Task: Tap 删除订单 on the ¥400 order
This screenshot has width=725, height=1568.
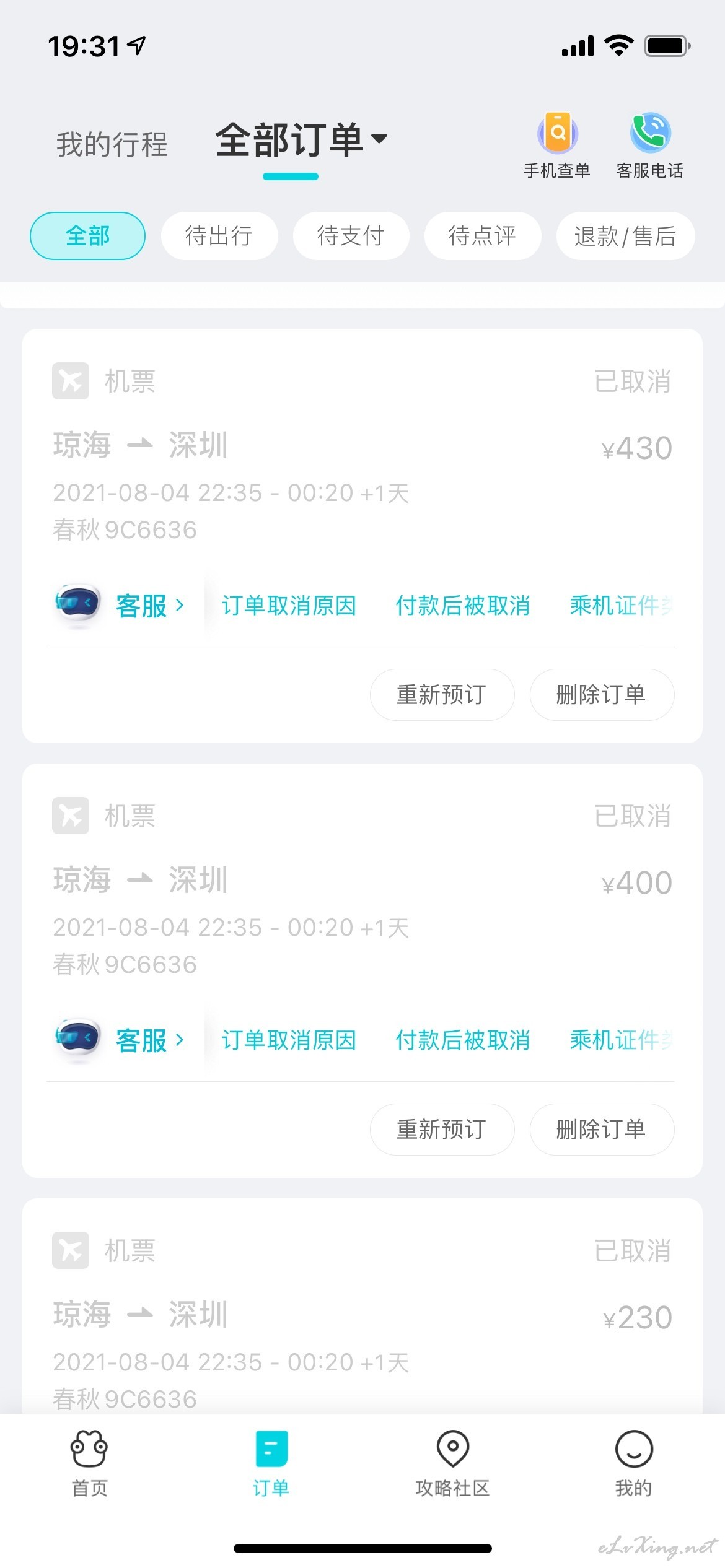Action: click(x=602, y=1130)
